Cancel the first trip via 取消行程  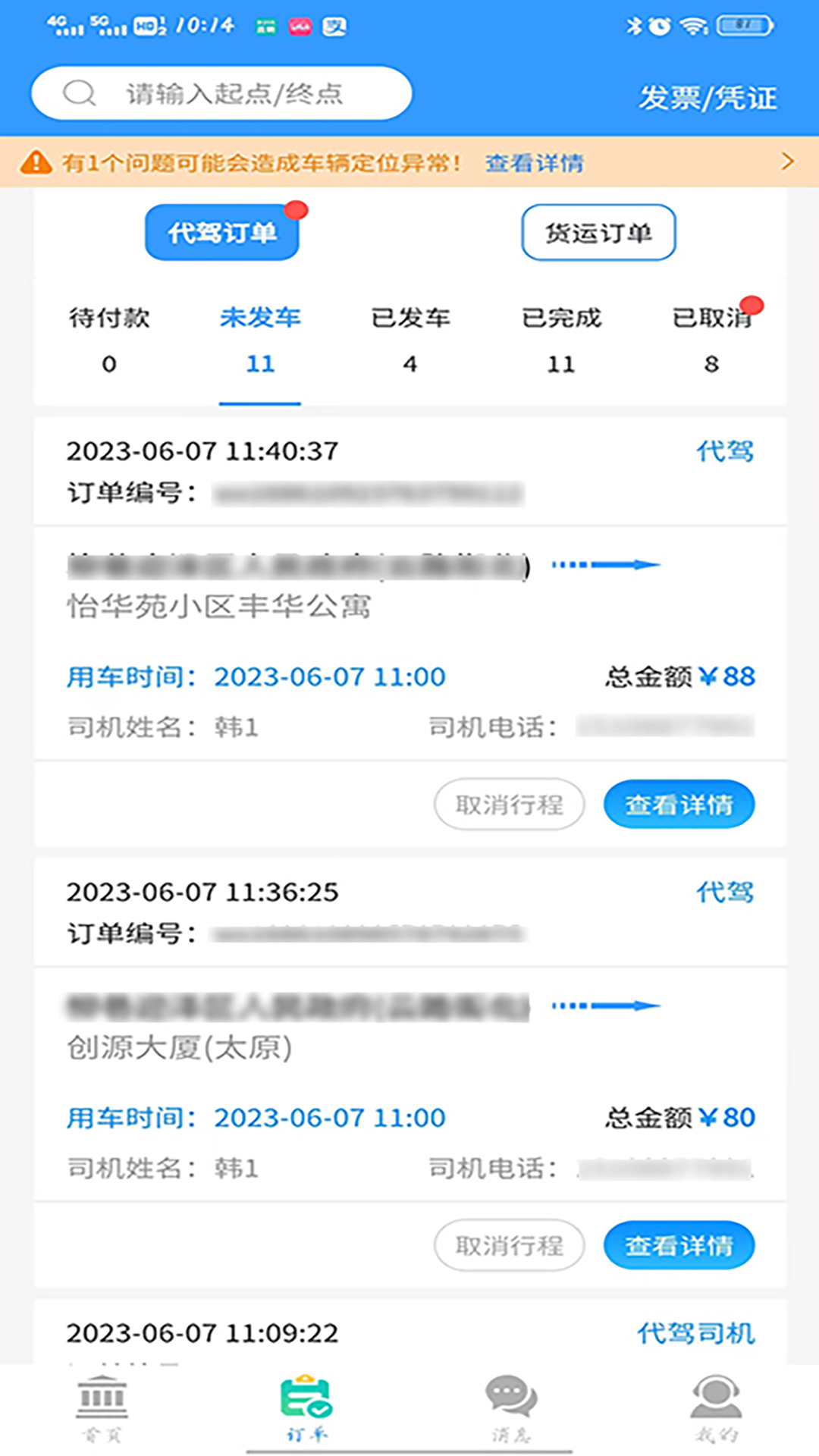pyautogui.click(x=509, y=805)
